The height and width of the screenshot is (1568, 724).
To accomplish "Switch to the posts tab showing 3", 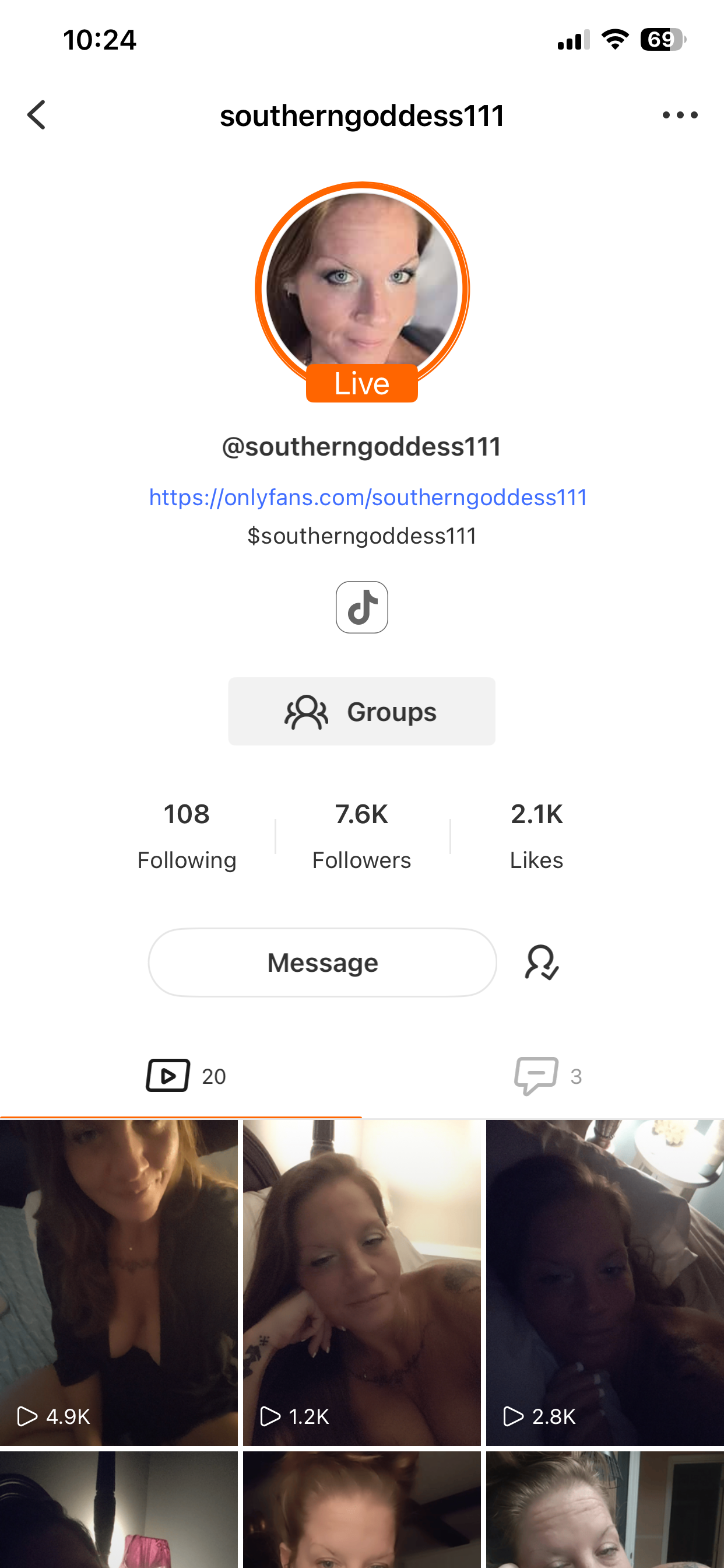I will [x=547, y=1076].
